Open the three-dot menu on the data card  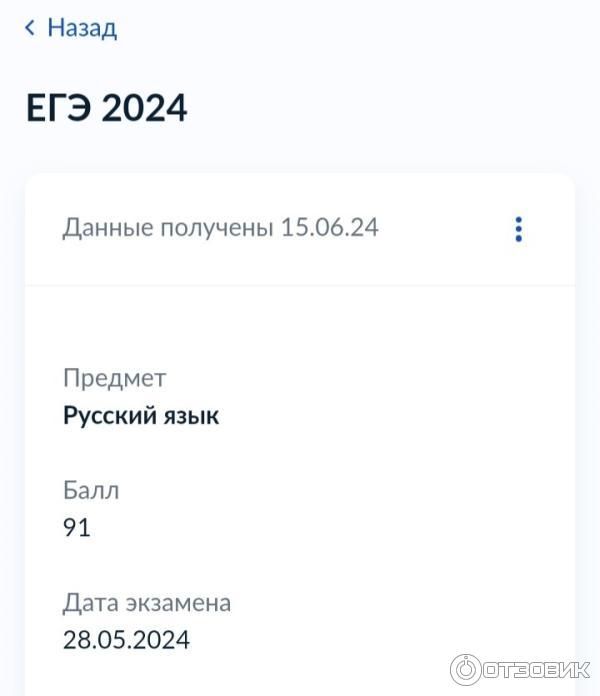[x=518, y=229]
